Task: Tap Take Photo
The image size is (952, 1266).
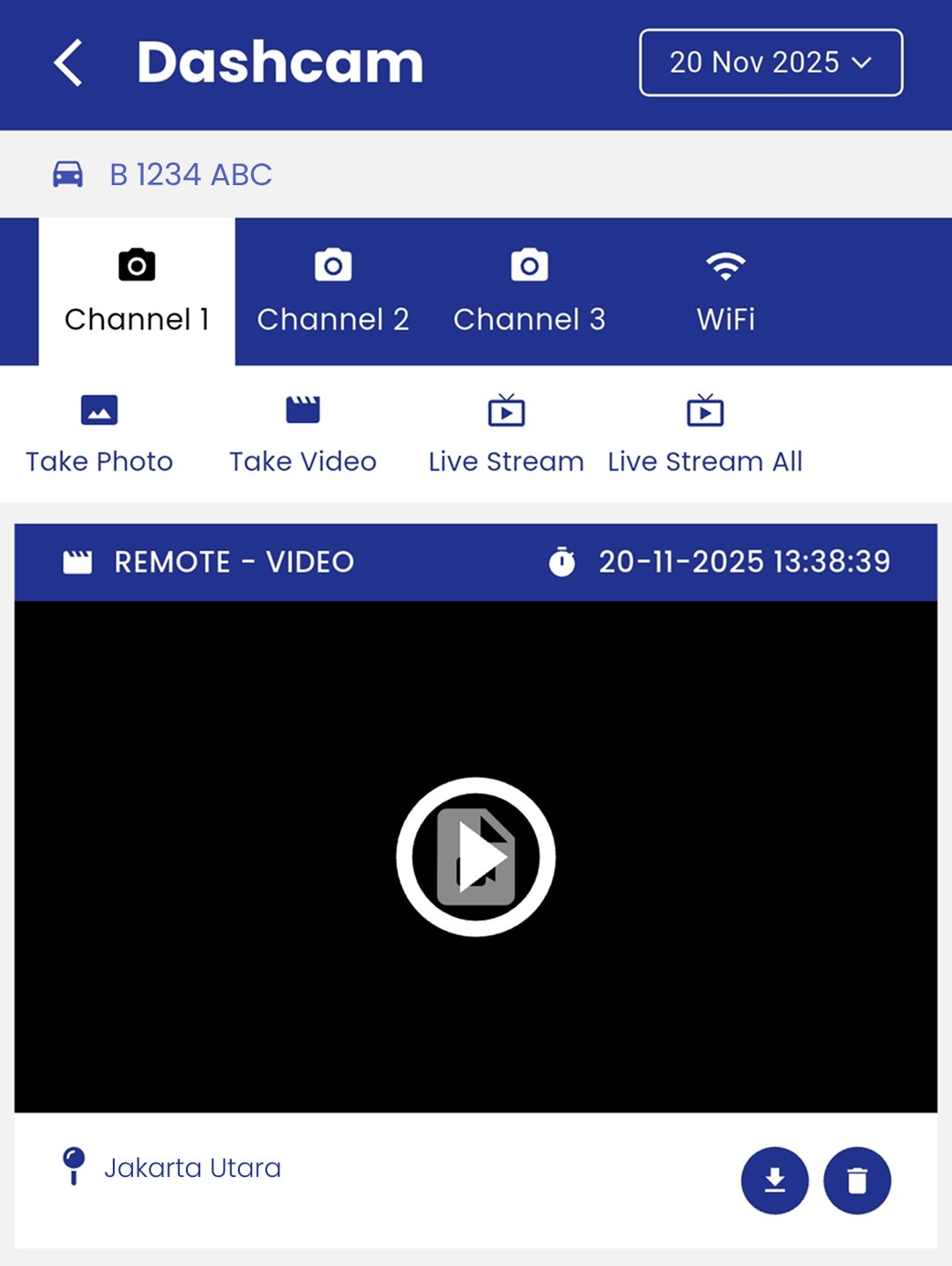Action: point(100,434)
